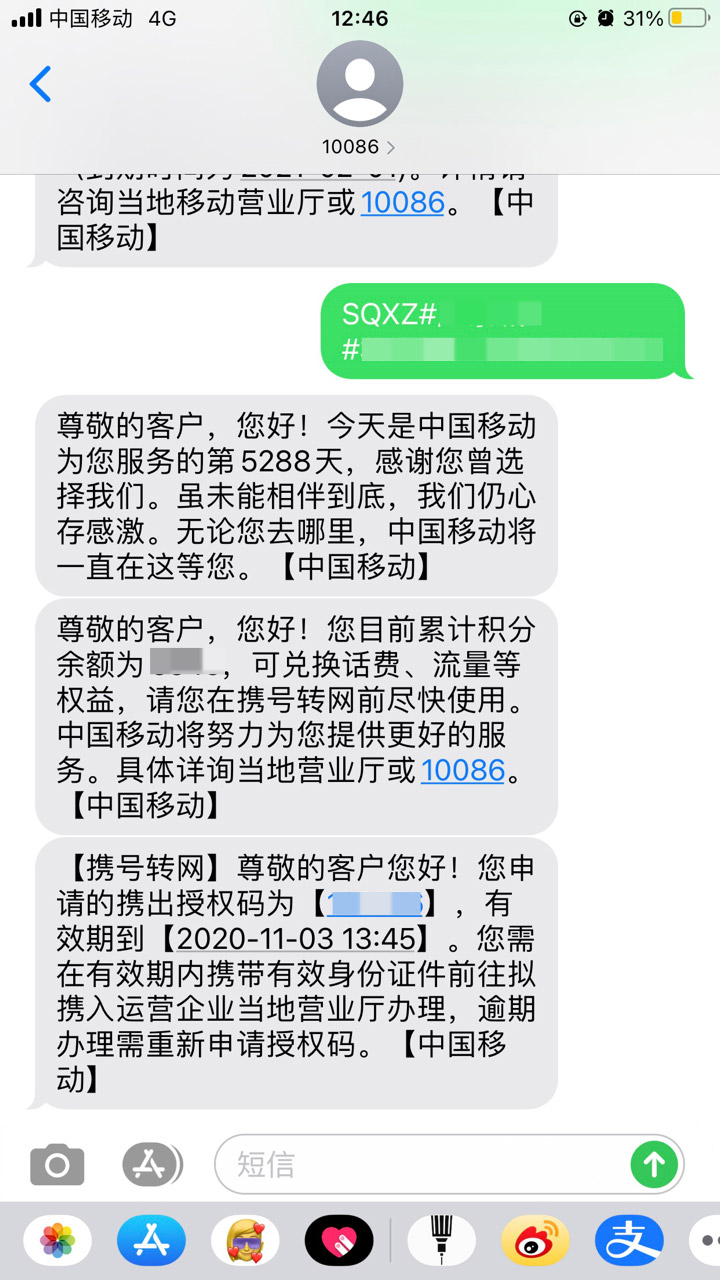Open Weibo in the app strip
The height and width of the screenshot is (1280, 720).
click(x=536, y=1242)
